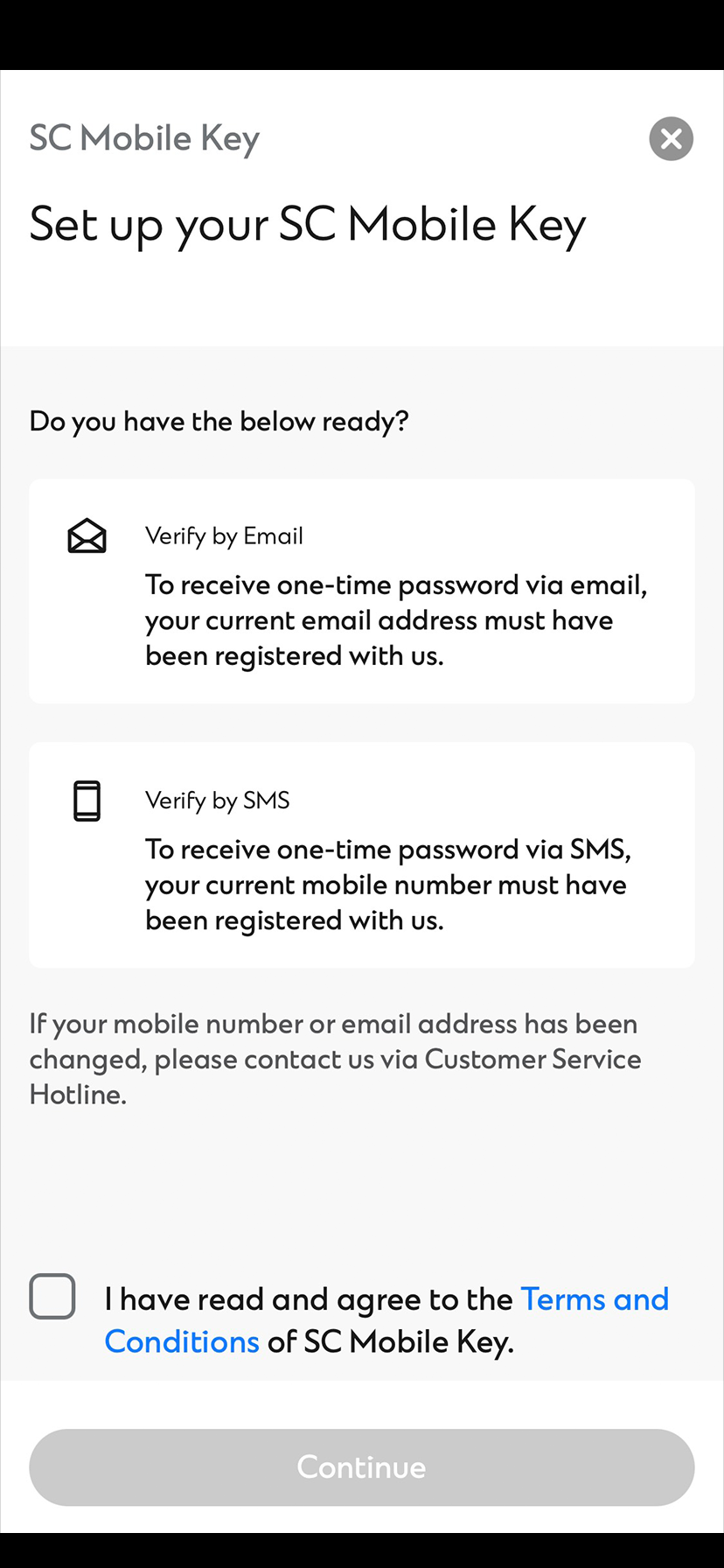
Task: Select the smartphone icon beside Verify by SMS
Action: [86, 799]
